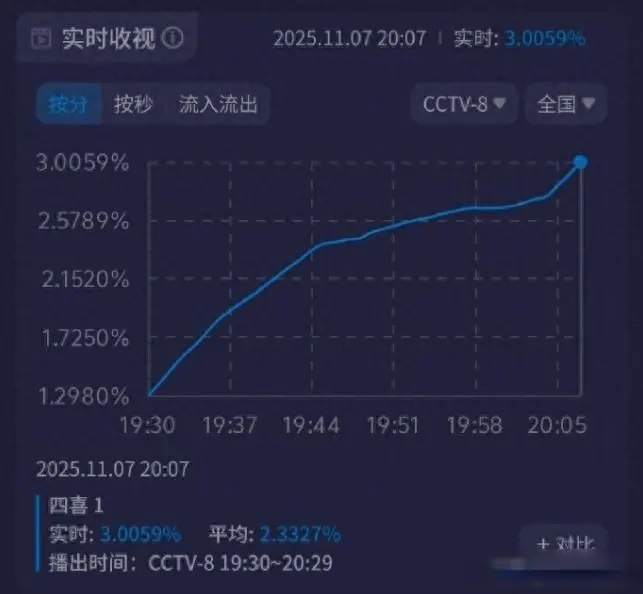Switch to the 按秒 tab
Image resolution: width=643 pixels, height=594 pixels.
tap(133, 104)
